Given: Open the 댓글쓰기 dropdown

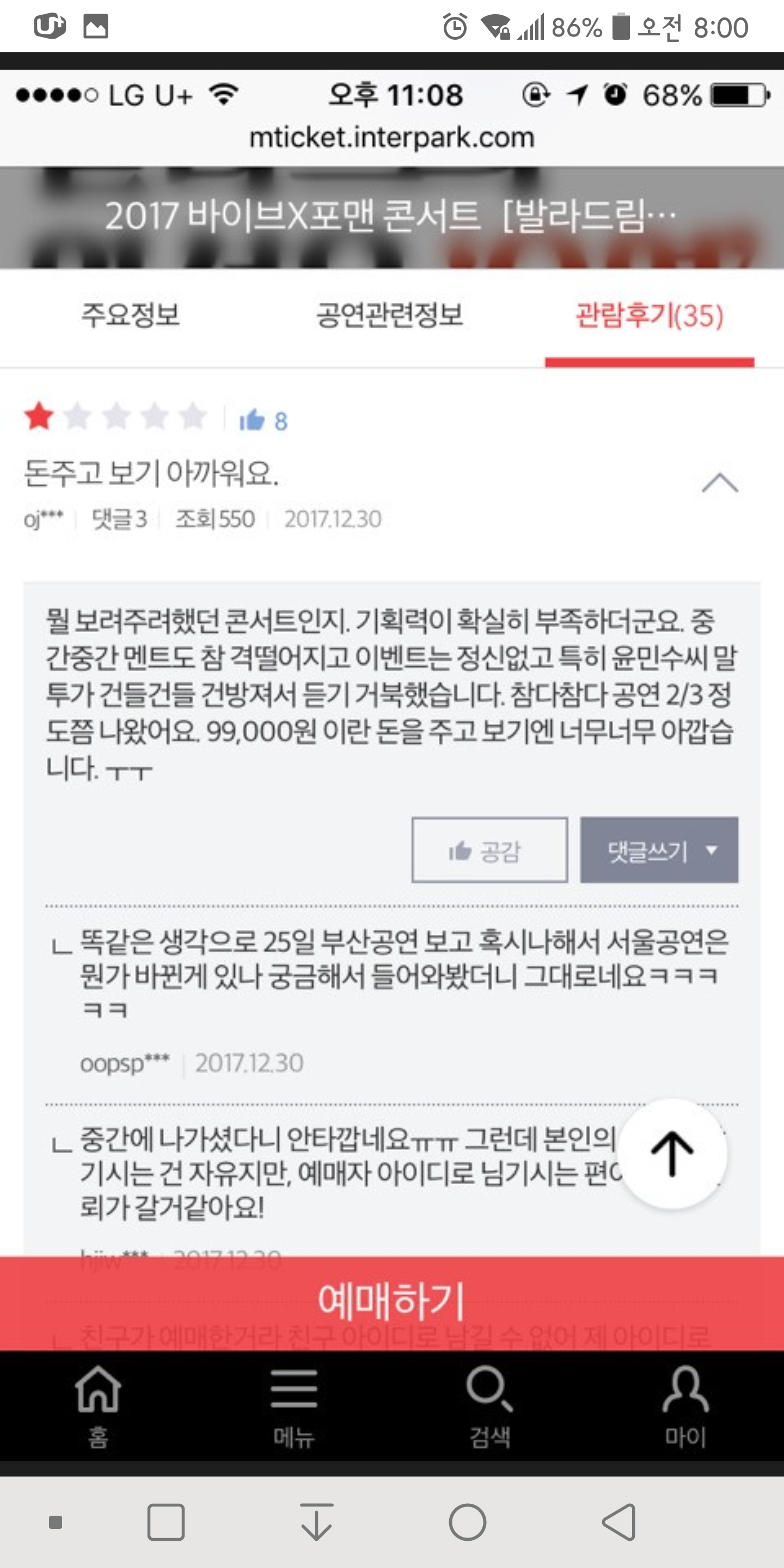Looking at the screenshot, I should tap(659, 850).
